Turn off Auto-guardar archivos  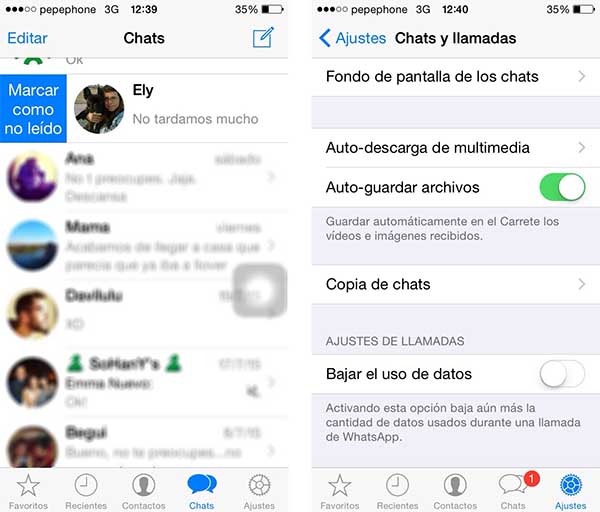point(562,187)
